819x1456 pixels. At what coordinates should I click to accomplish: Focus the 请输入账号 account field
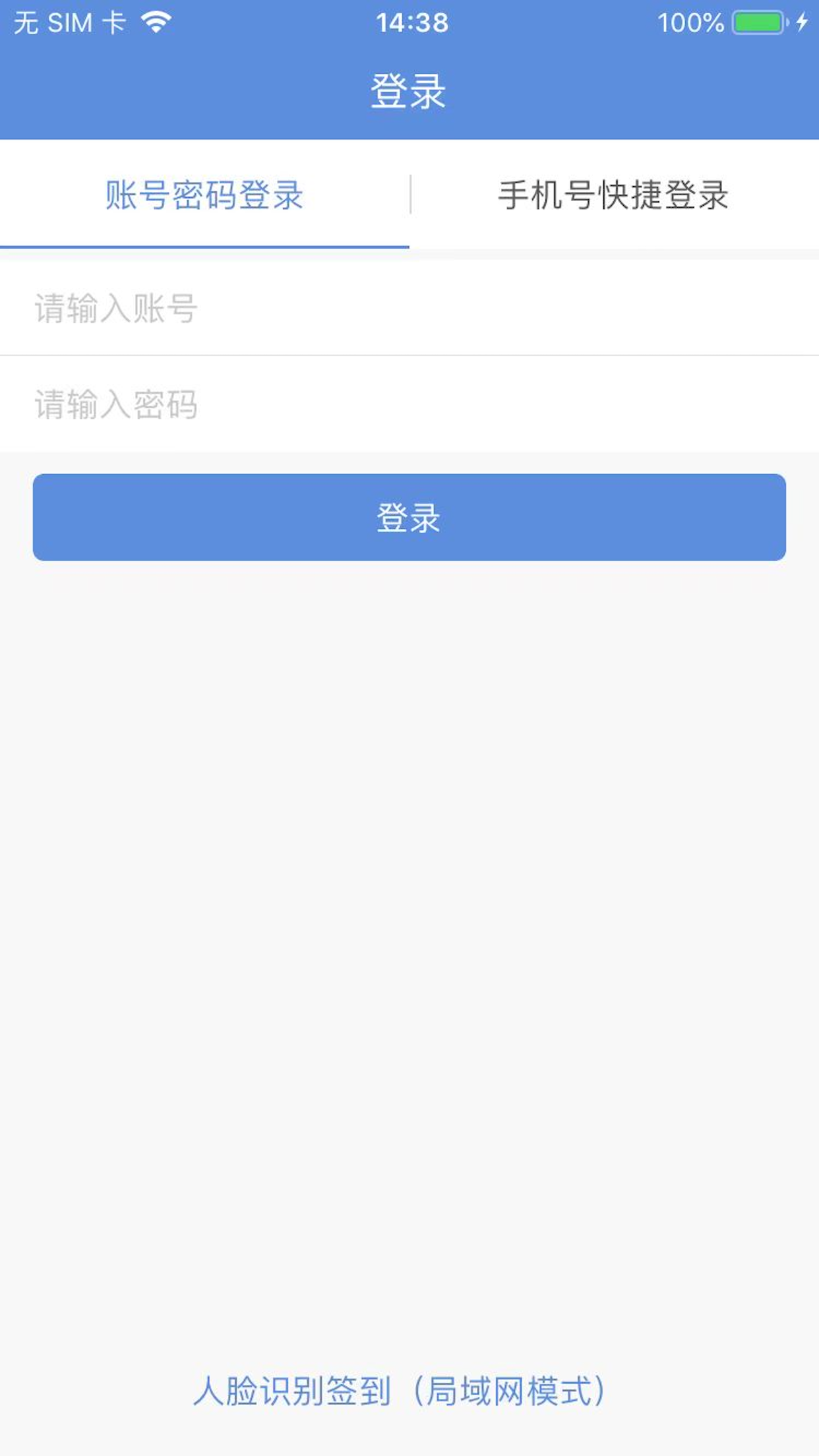tap(409, 308)
